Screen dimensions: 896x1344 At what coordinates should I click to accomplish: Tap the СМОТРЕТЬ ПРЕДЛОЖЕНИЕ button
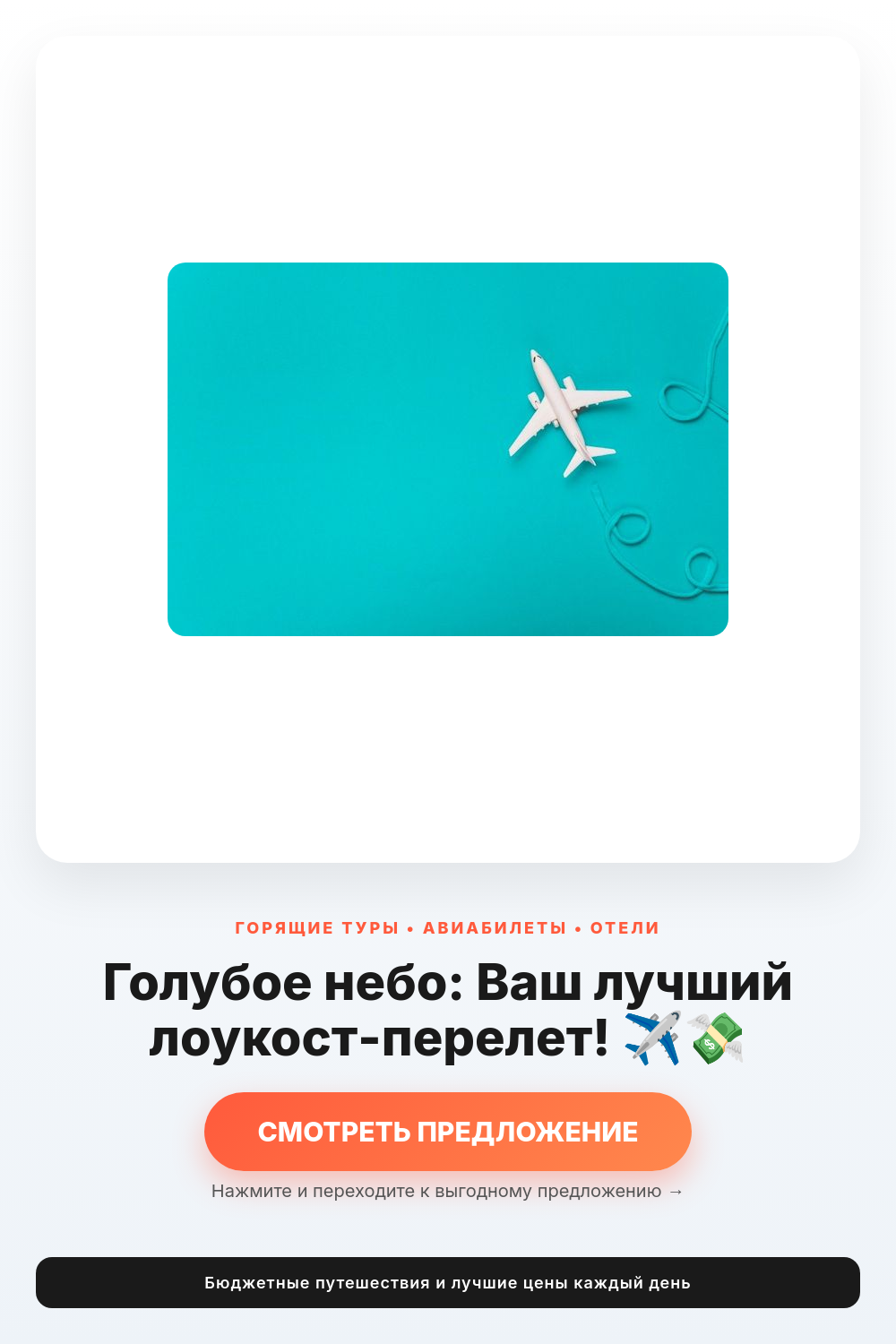pyautogui.click(x=448, y=1132)
